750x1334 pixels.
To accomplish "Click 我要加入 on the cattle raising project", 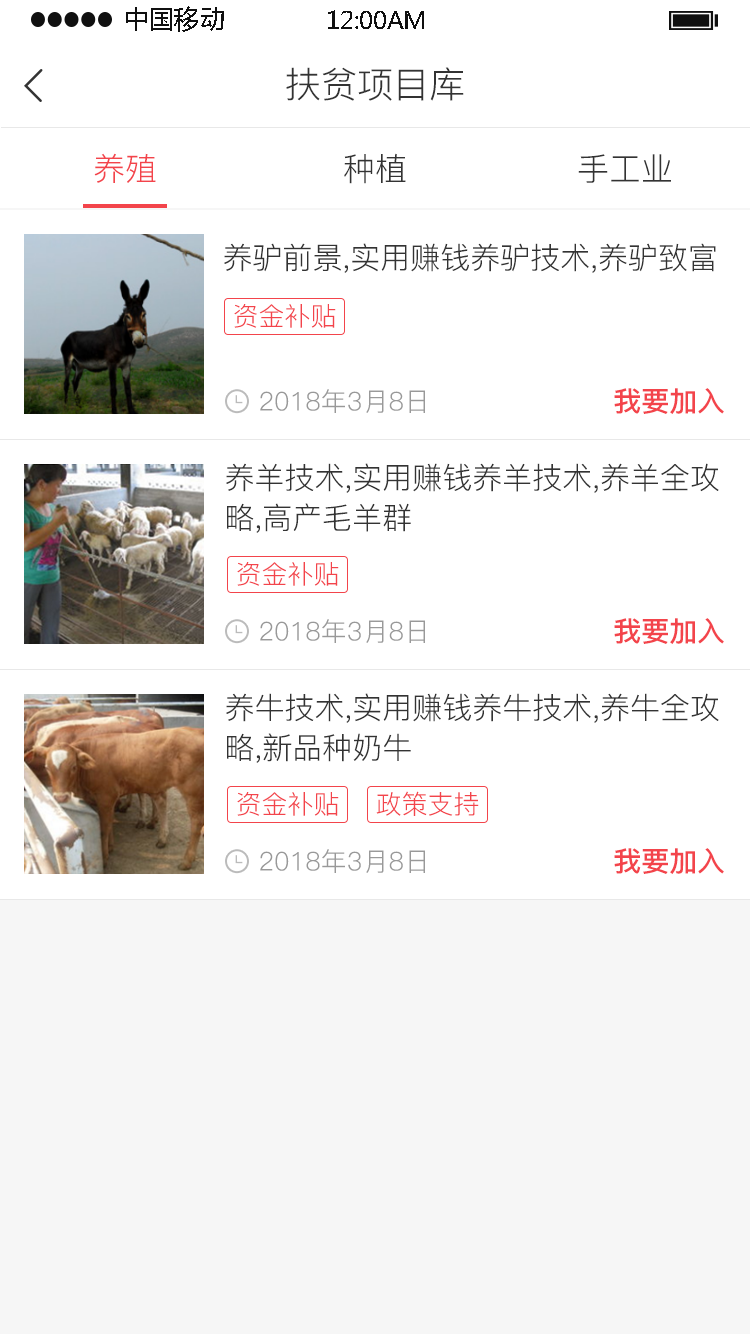I will (x=668, y=860).
